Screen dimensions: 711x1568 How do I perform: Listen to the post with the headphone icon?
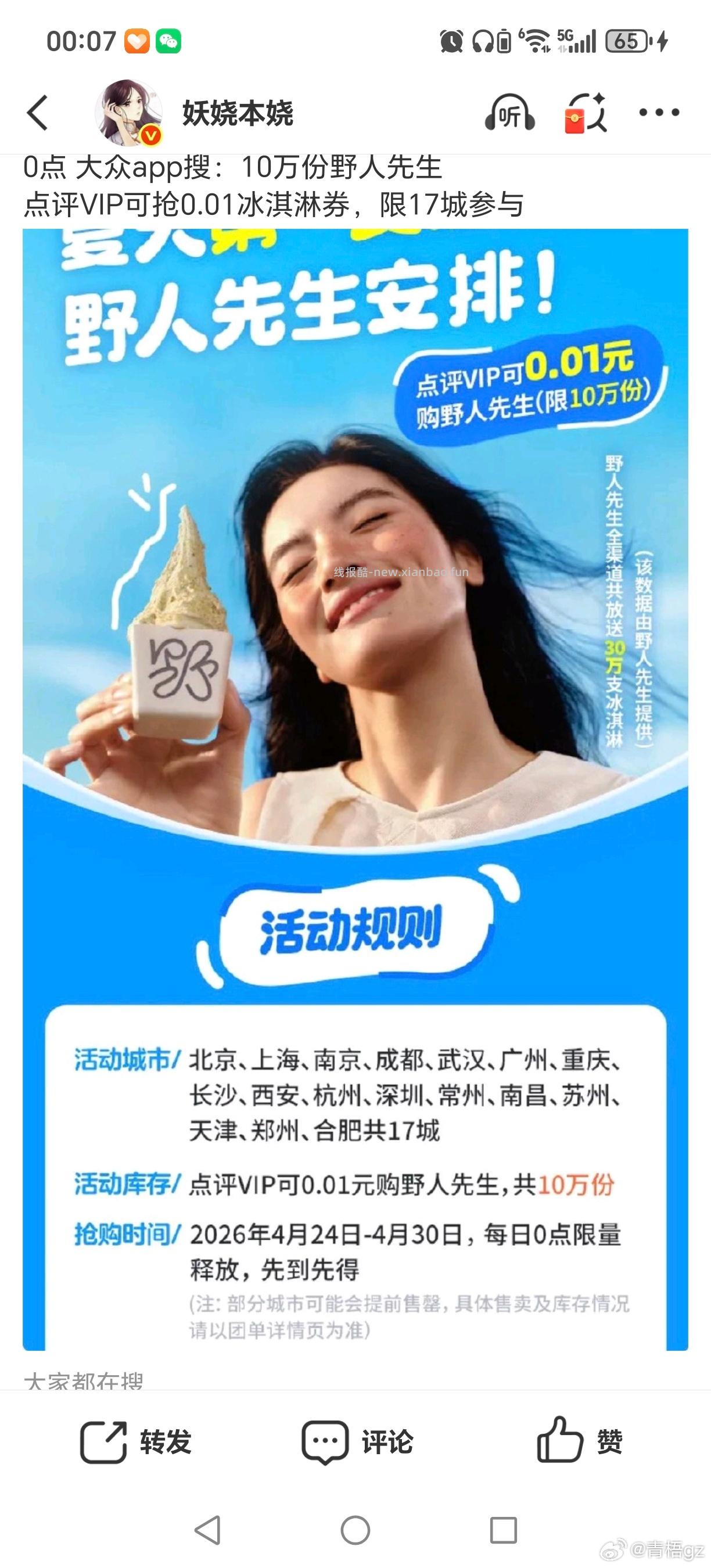(x=509, y=113)
